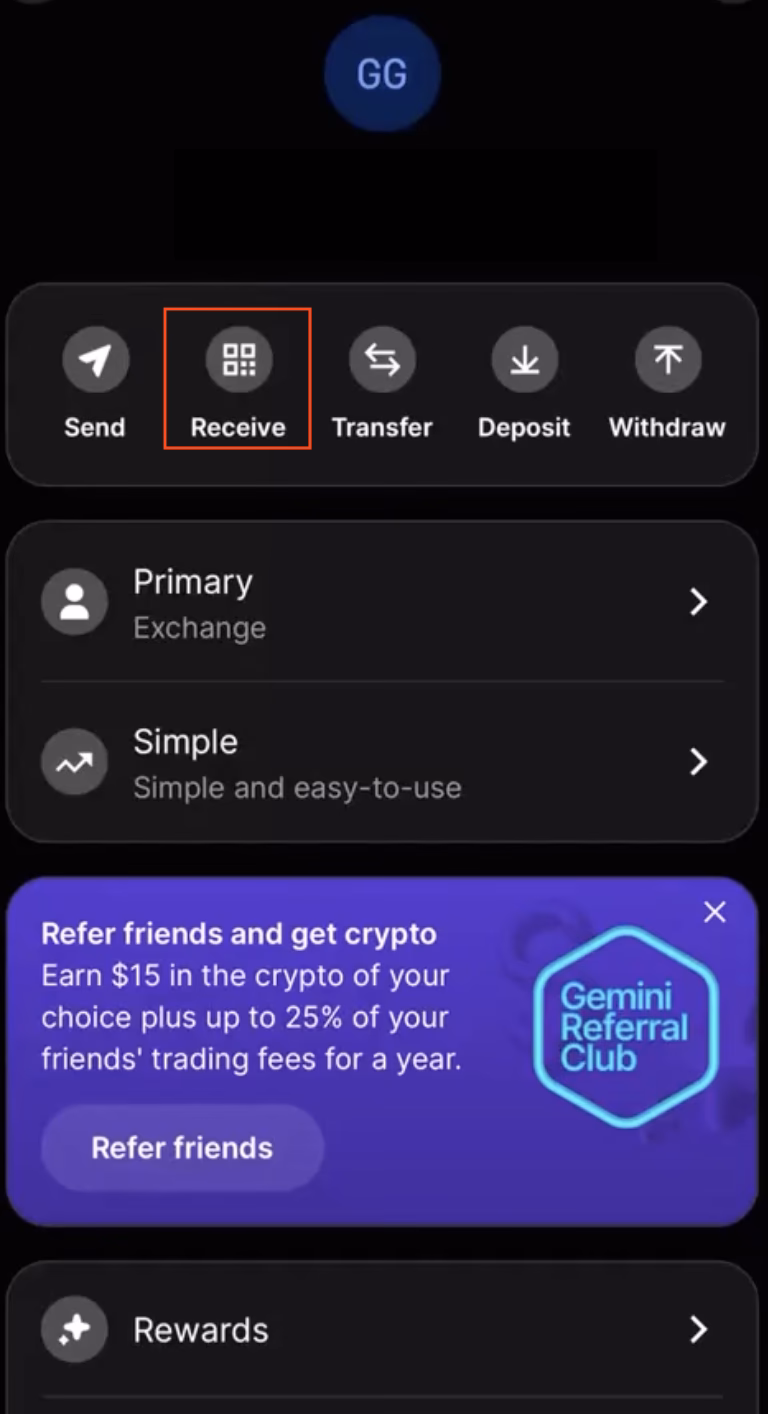The width and height of the screenshot is (768, 1414).
Task: Tap the Simple account chart icon
Action: 73,762
